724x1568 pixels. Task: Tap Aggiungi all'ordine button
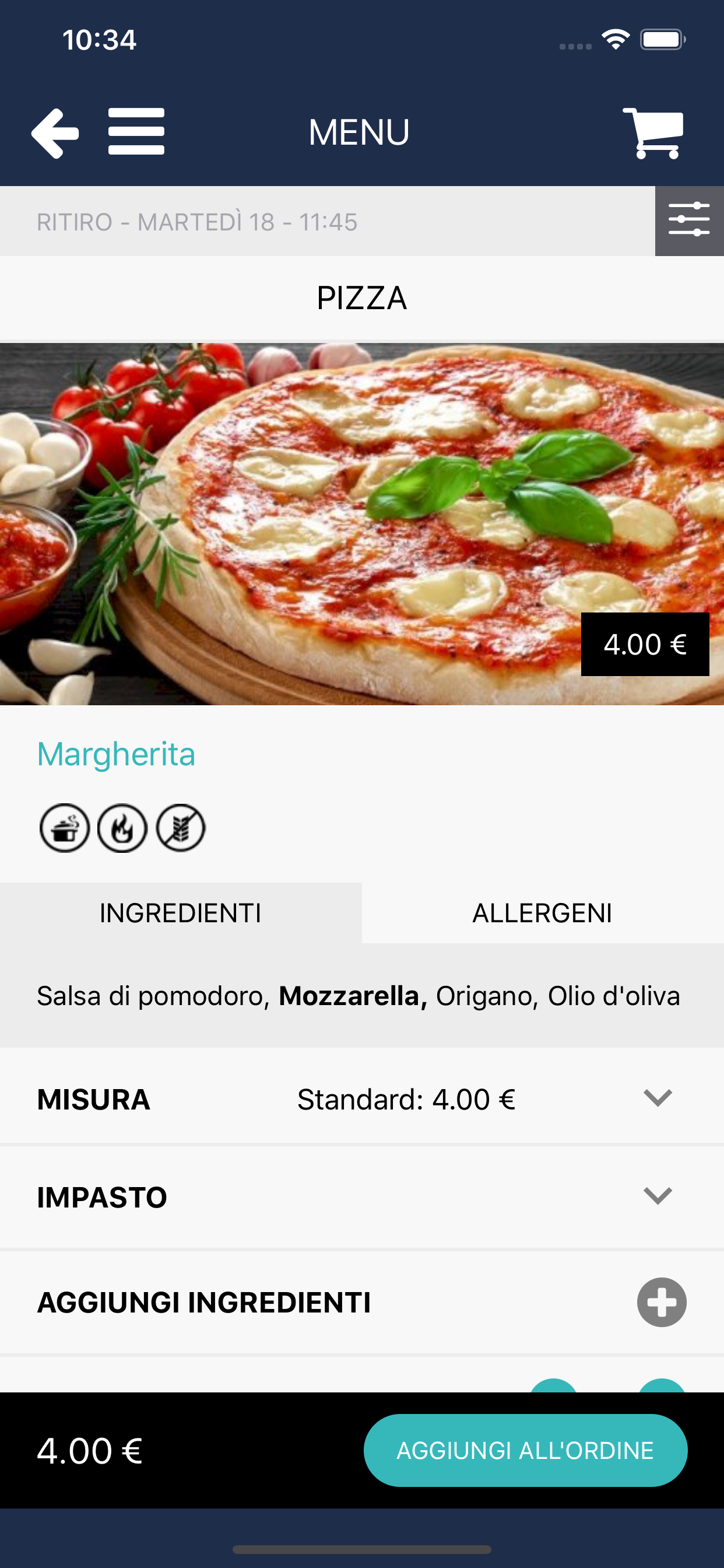pyautogui.click(x=525, y=1450)
